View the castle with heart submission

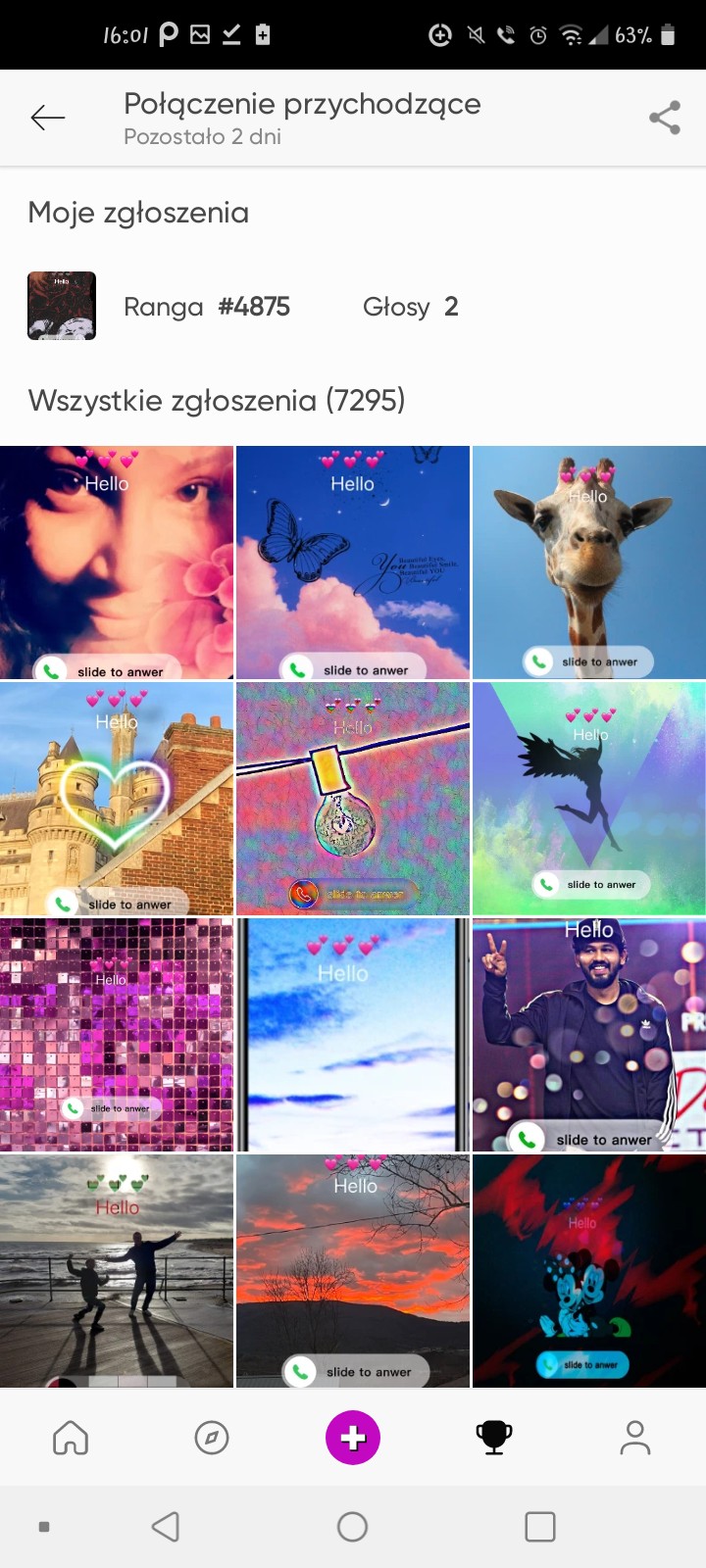(x=117, y=799)
